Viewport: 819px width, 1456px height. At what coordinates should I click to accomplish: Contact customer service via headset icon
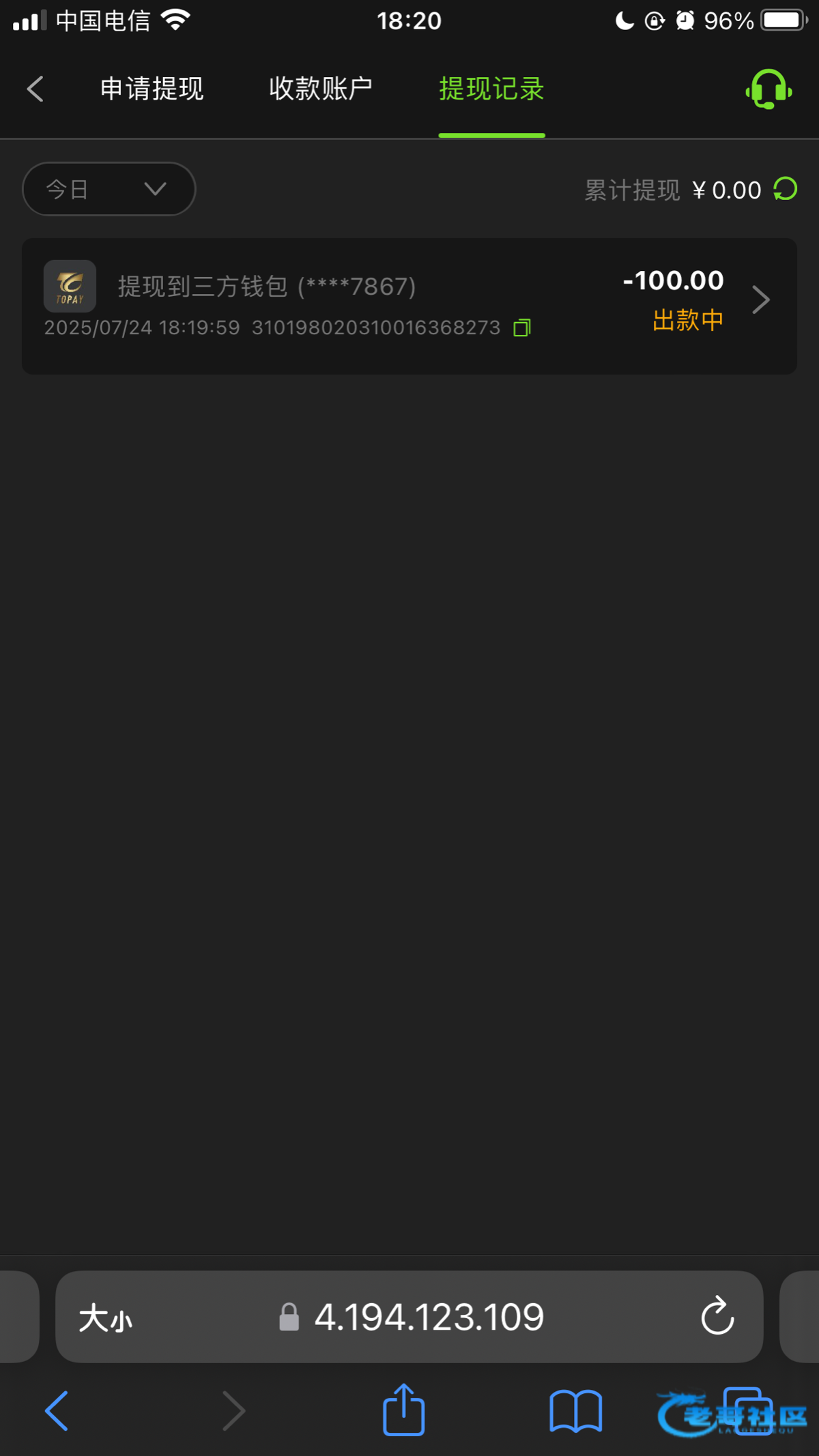coord(768,89)
